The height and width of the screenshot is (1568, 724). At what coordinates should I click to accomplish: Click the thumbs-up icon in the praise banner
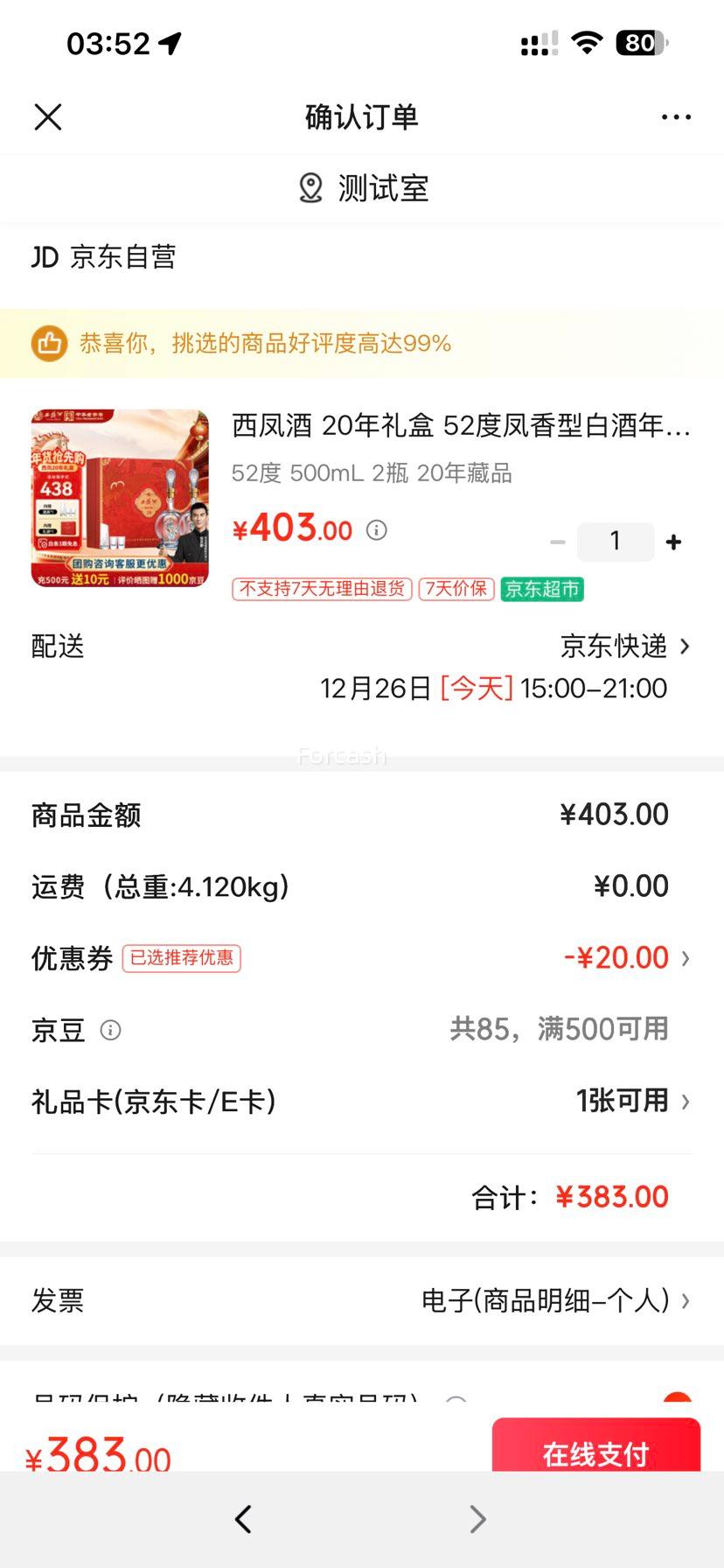click(x=49, y=343)
